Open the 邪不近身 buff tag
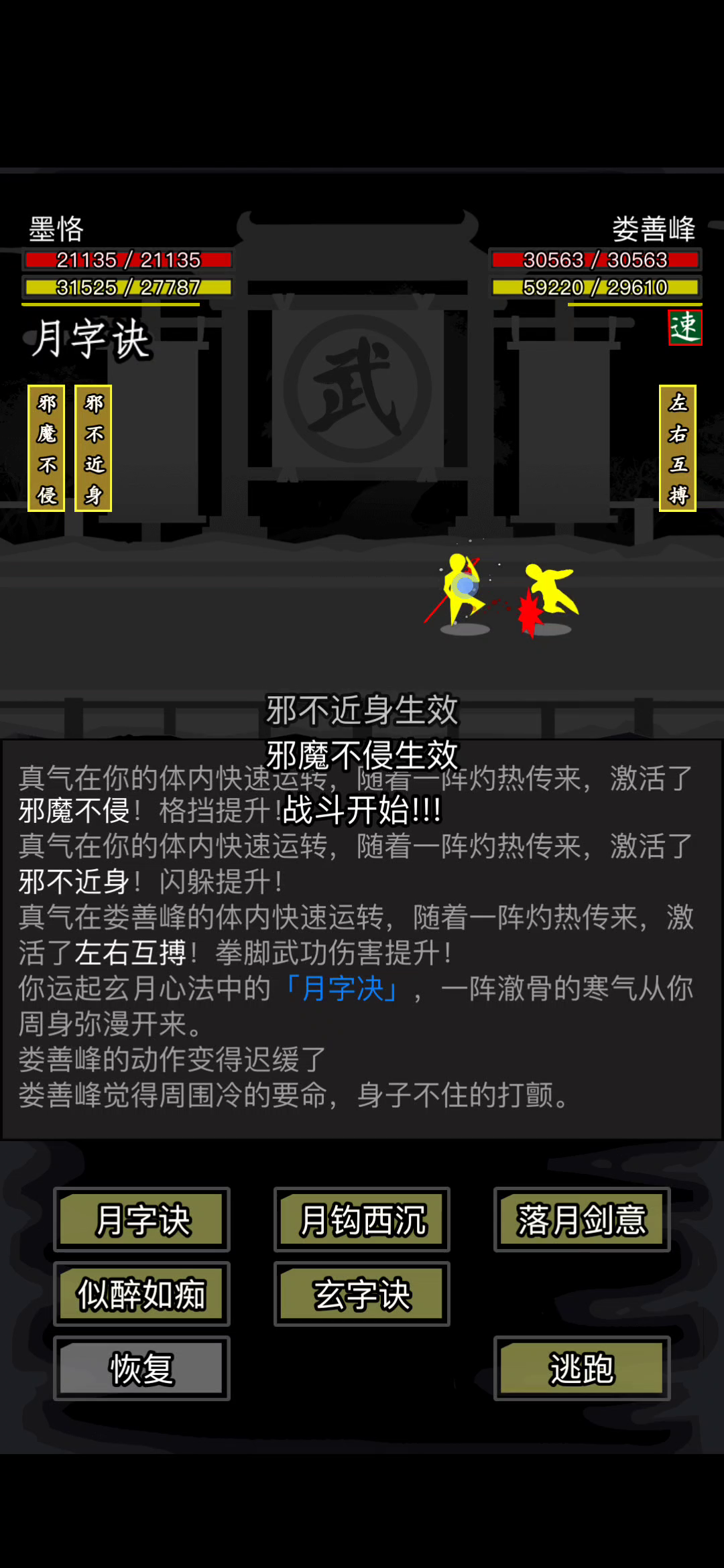This screenshot has width=724, height=1568. click(93, 448)
